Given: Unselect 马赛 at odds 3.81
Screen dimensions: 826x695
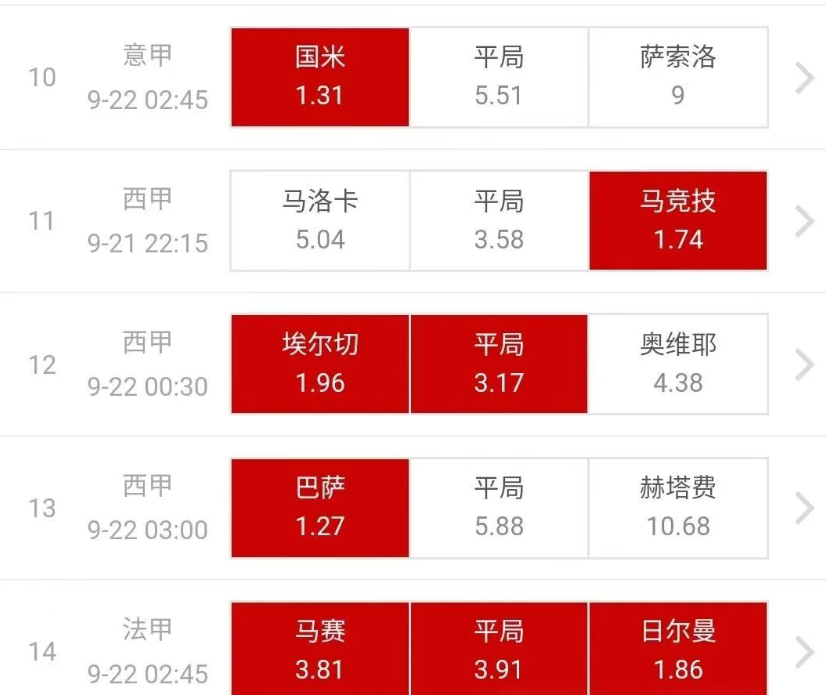Looking at the screenshot, I should (x=320, y=650).
